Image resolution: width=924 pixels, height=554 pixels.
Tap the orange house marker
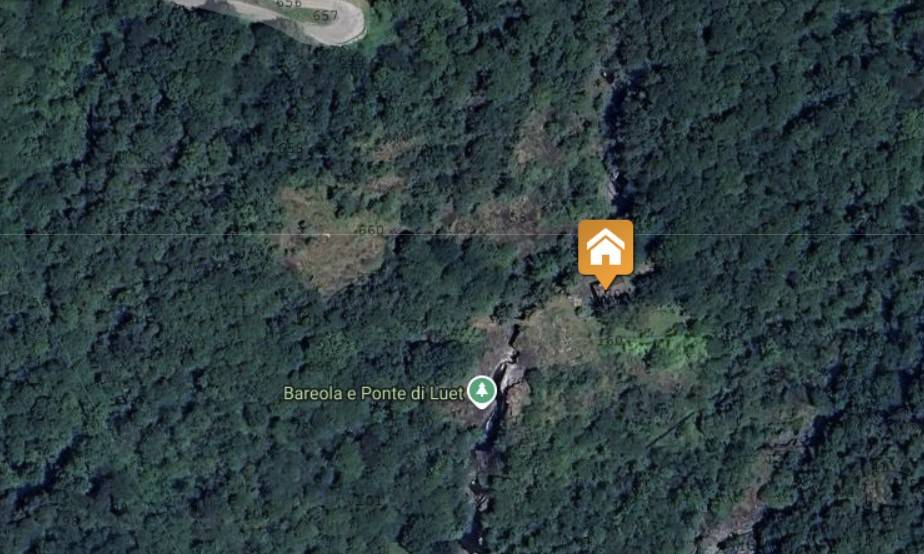pyautogui.click(x=605, y=248)
